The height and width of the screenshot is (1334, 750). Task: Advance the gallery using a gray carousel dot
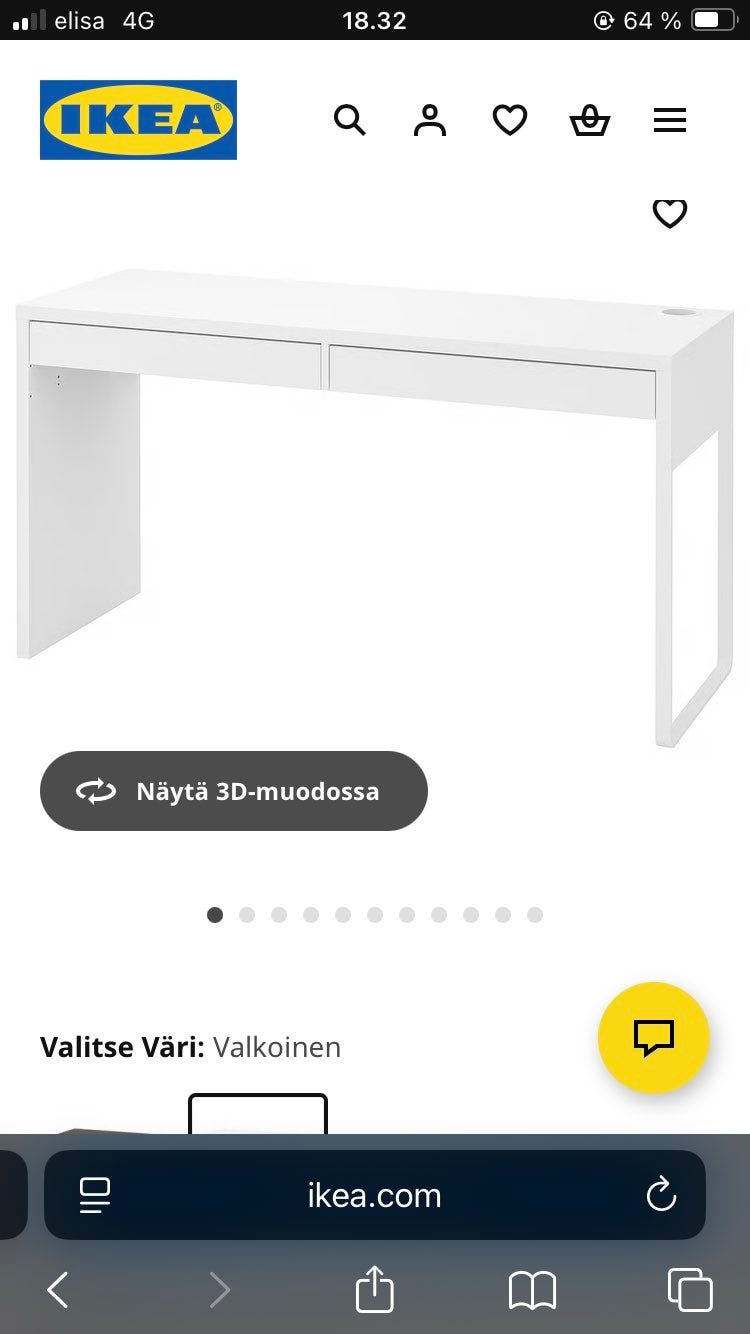[247, 914]
